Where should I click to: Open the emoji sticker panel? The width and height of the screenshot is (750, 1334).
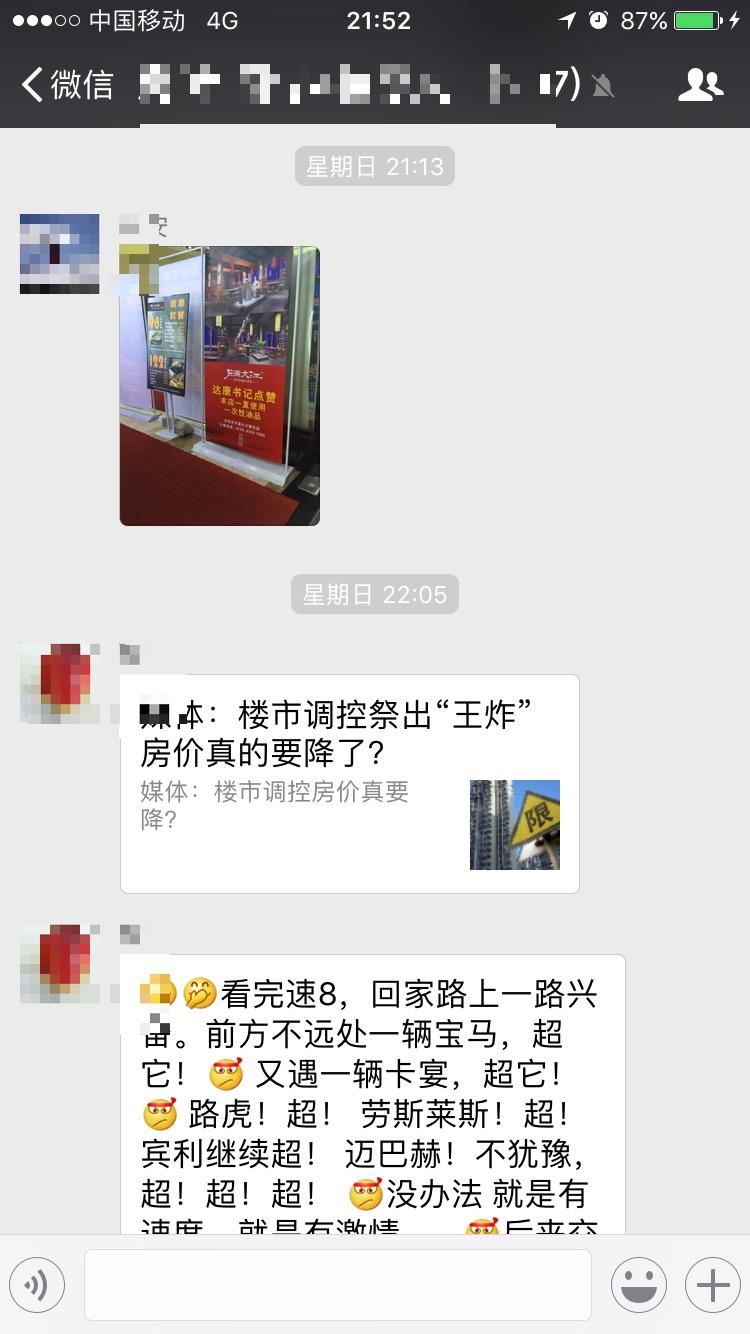pyautogui.click(x=638, y=1285)
